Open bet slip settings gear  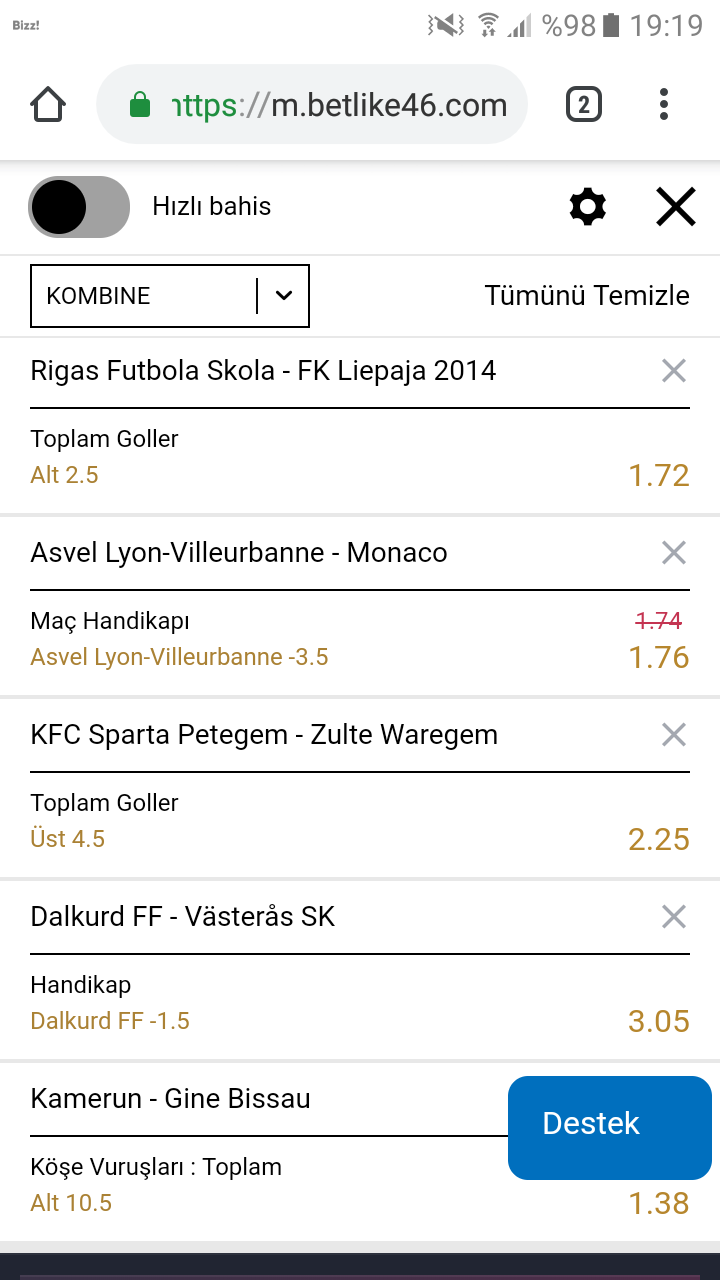(587, 207)
